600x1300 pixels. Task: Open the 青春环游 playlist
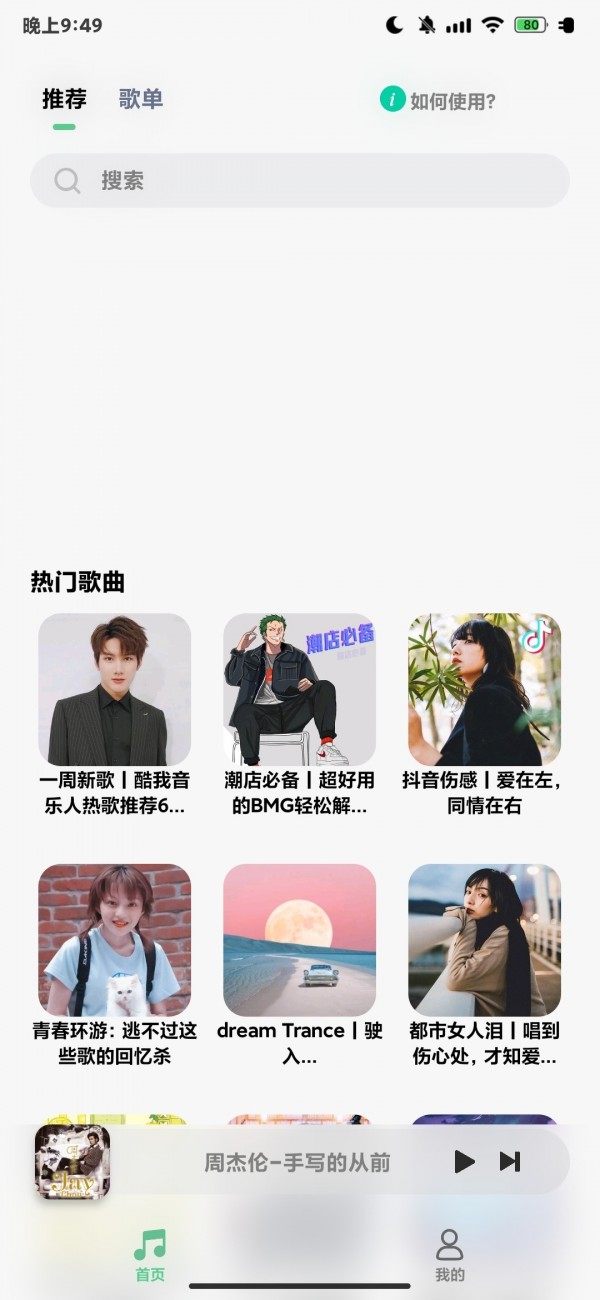coord(114,940)
